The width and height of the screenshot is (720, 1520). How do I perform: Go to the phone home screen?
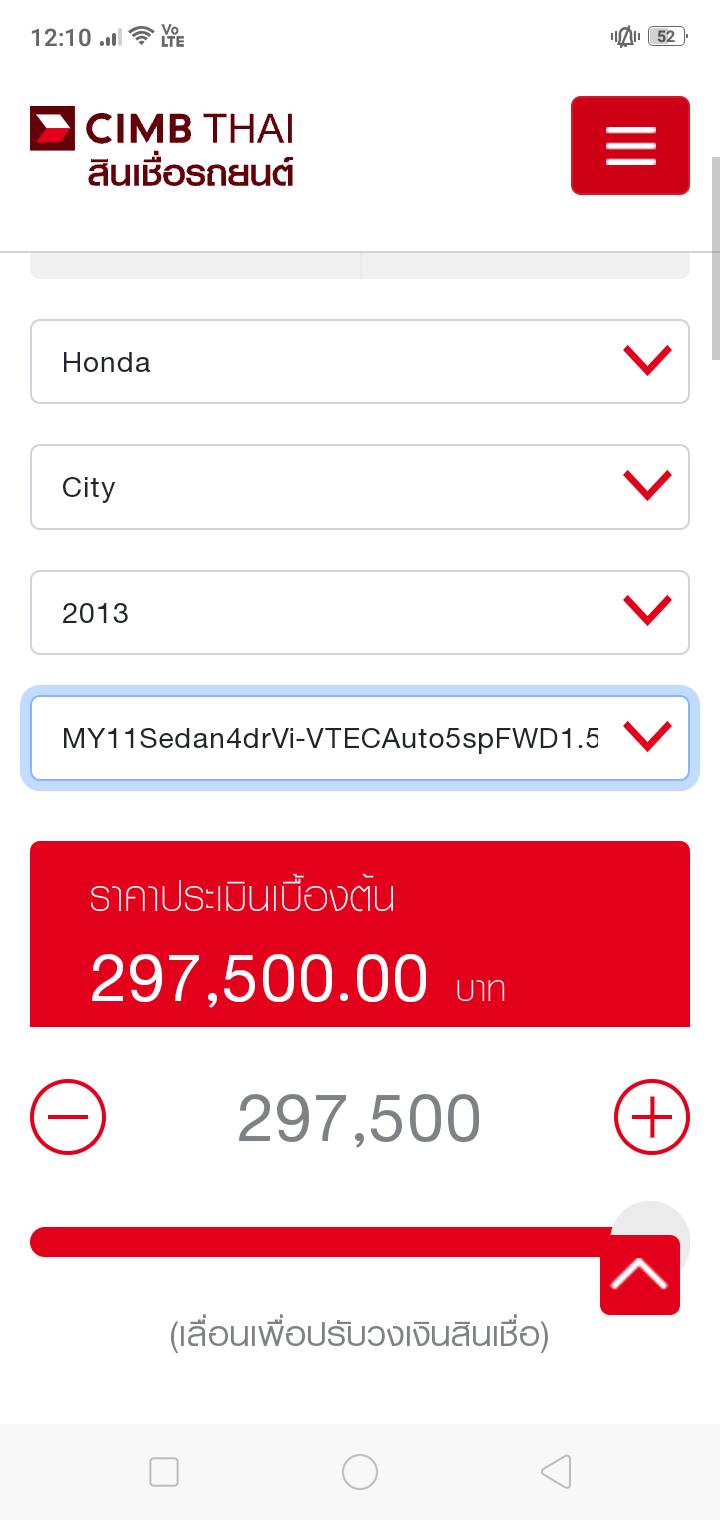click(360, 1472)
